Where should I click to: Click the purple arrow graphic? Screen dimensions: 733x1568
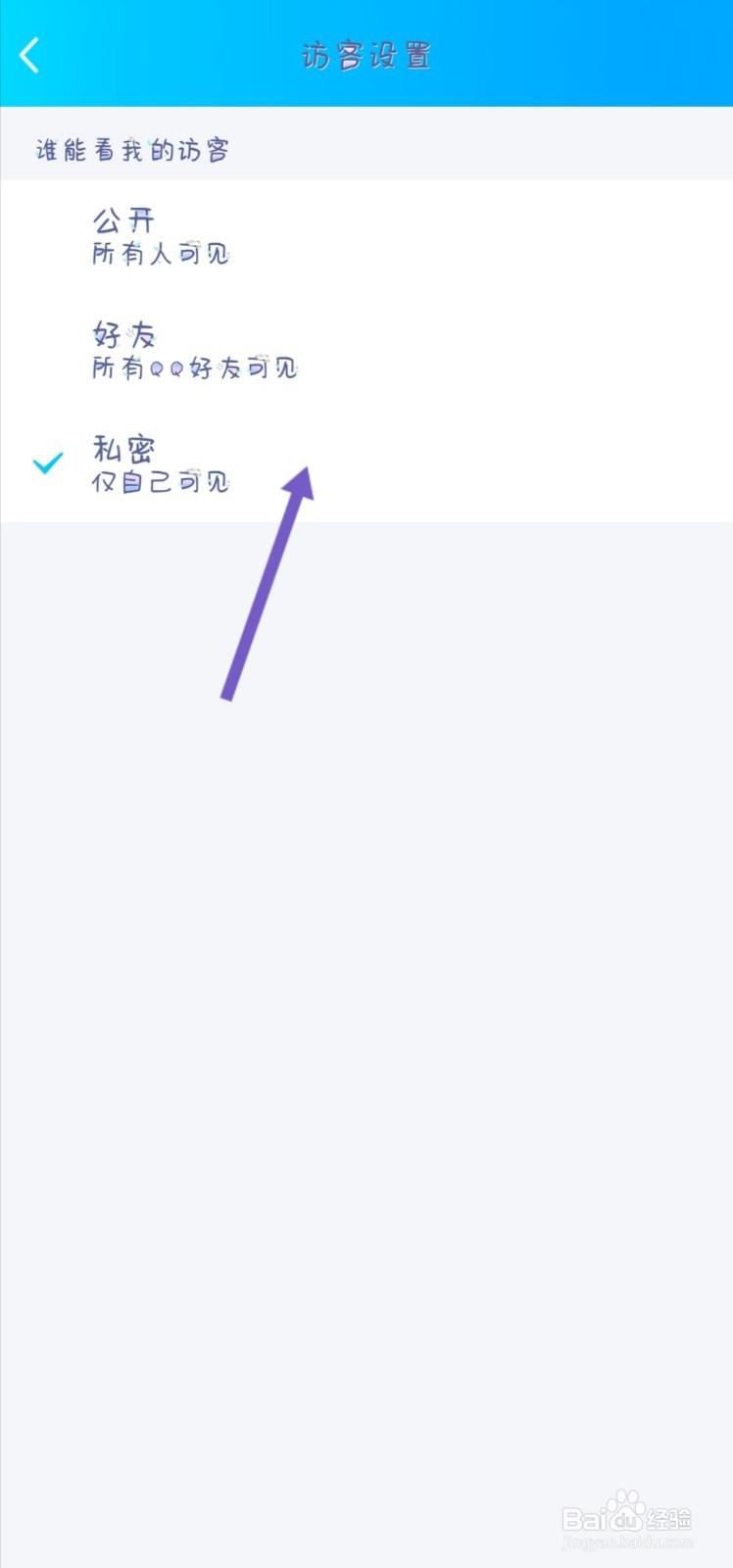[x=265, y=588]
